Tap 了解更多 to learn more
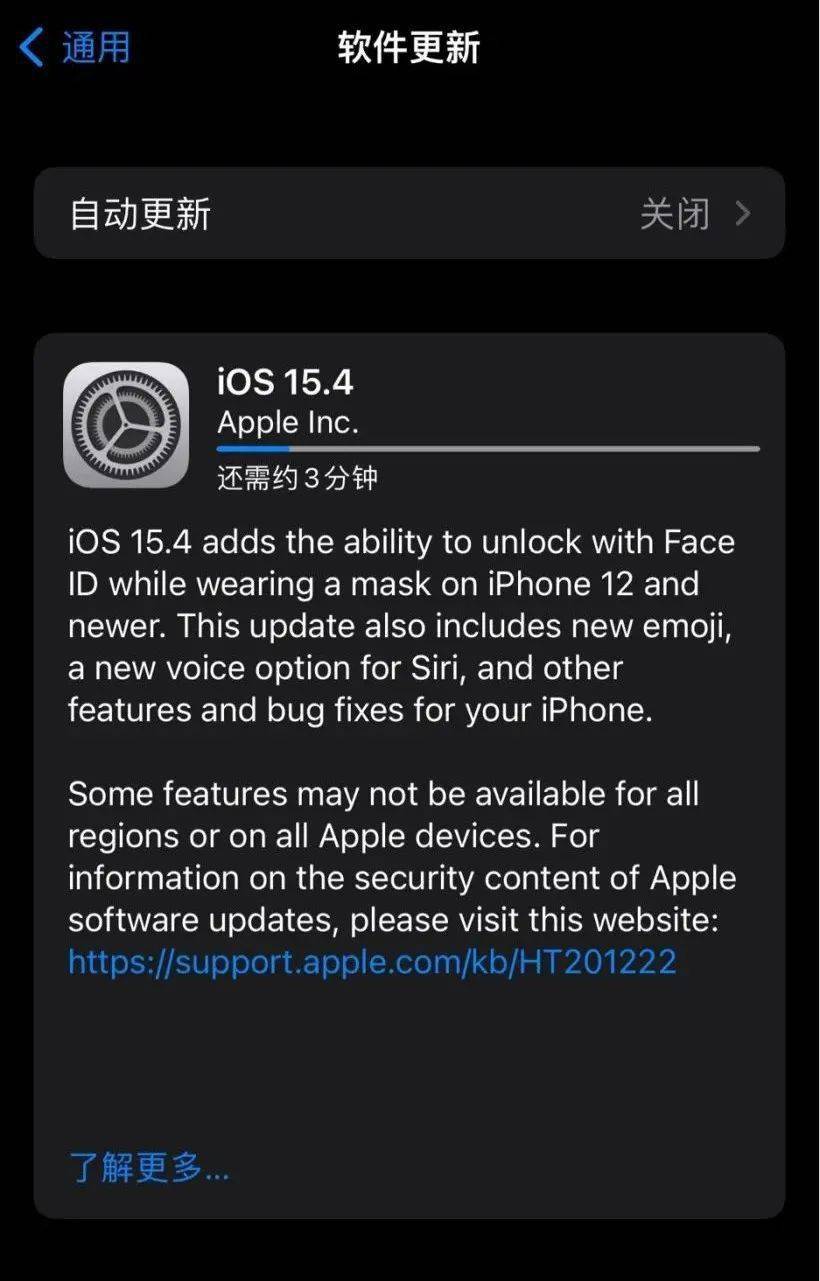Viewport: 820px width, 1281px height. coord(149,1167)
